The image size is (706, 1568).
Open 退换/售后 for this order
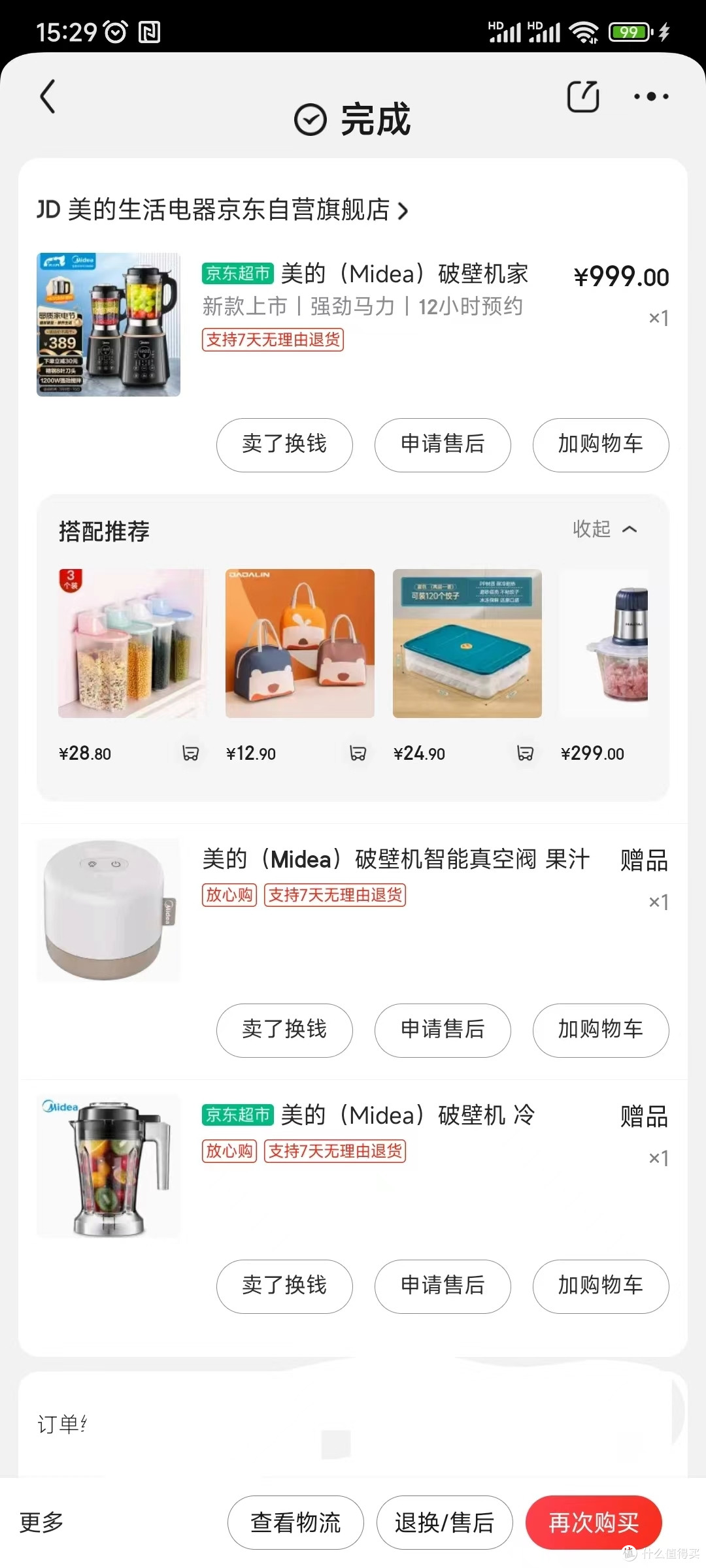(x=445, y=1522)
